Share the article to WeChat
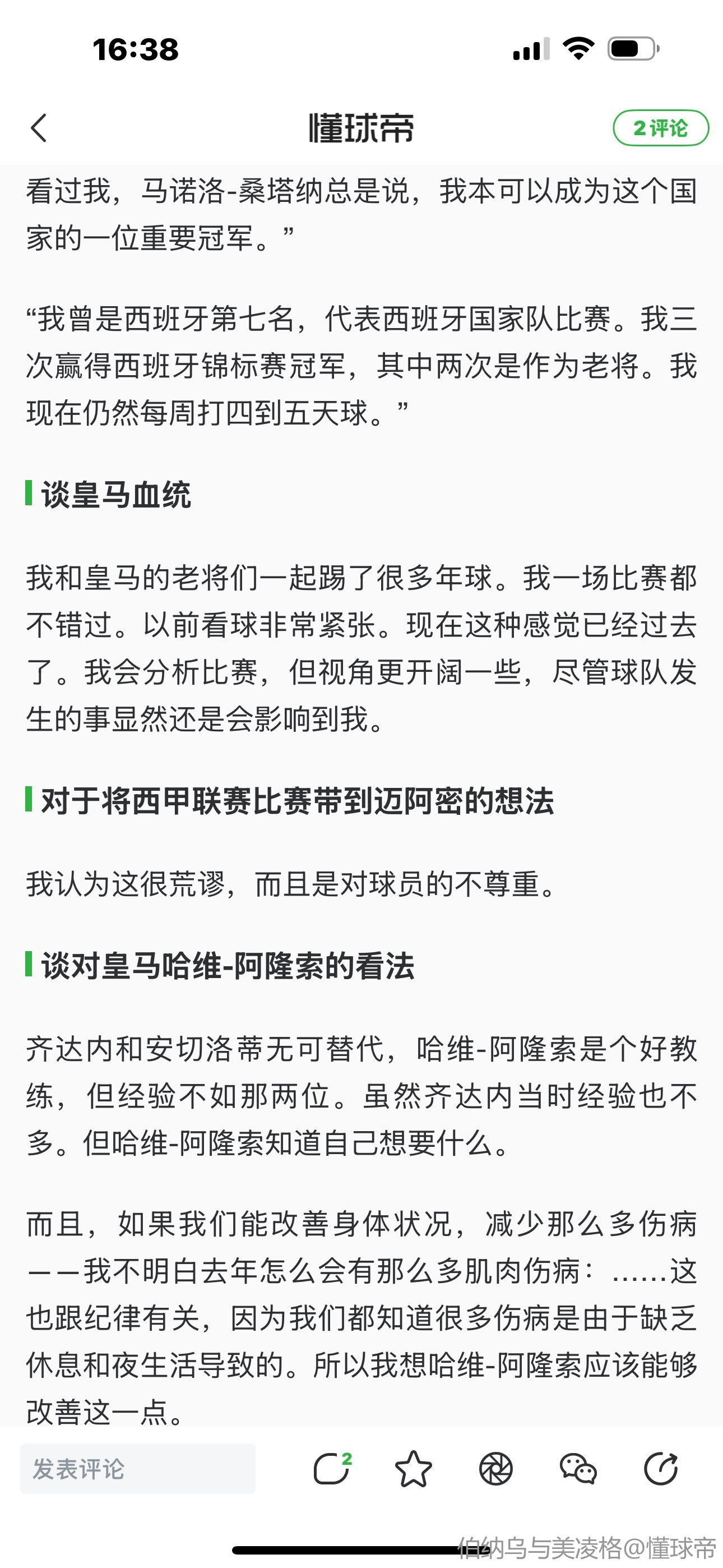This screenshot has width=723, height=1568. pos(578,1469)
